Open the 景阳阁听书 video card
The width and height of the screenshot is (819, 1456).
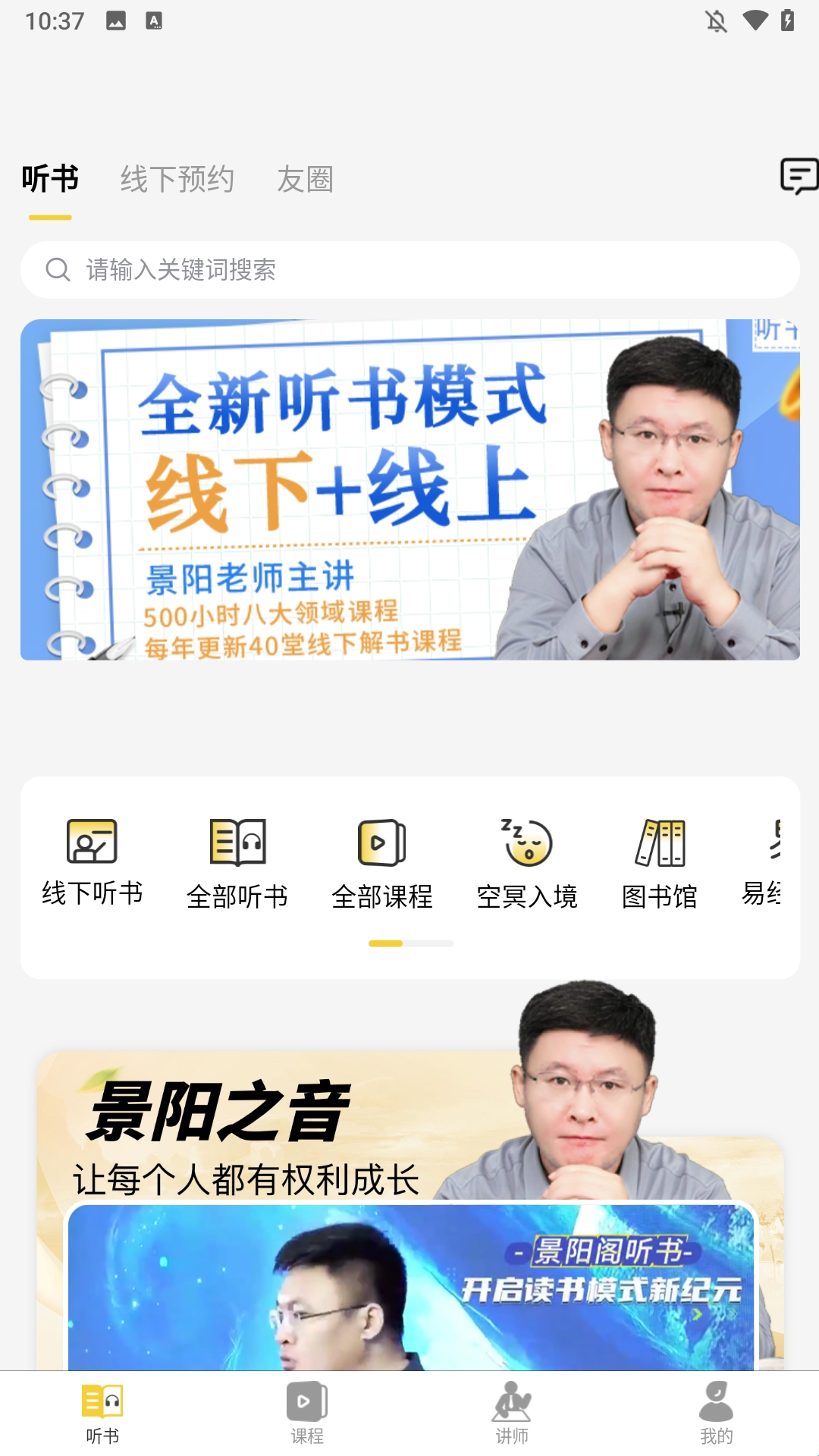point(411,1288)
